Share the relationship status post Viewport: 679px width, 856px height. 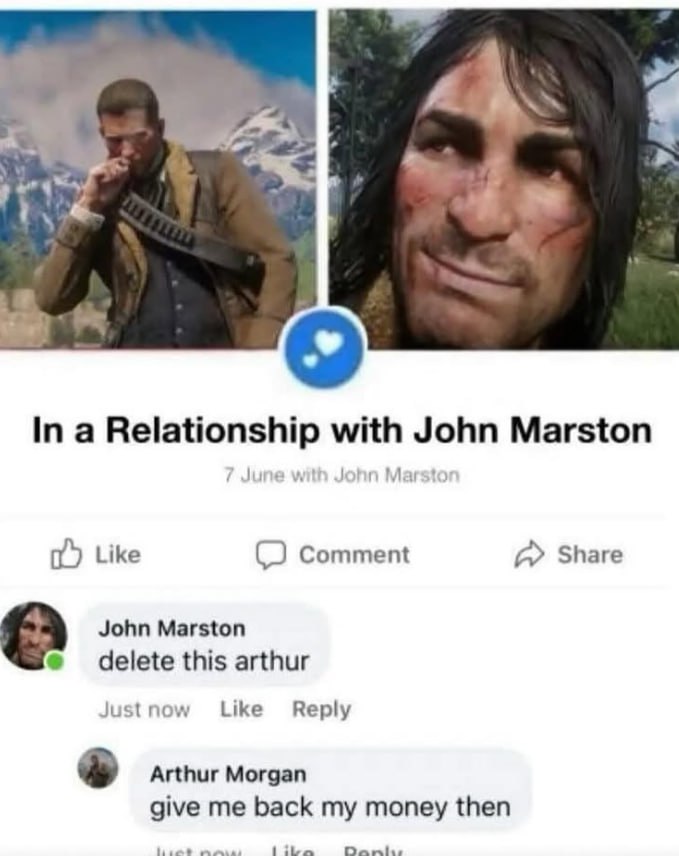[x=570, y=554]
